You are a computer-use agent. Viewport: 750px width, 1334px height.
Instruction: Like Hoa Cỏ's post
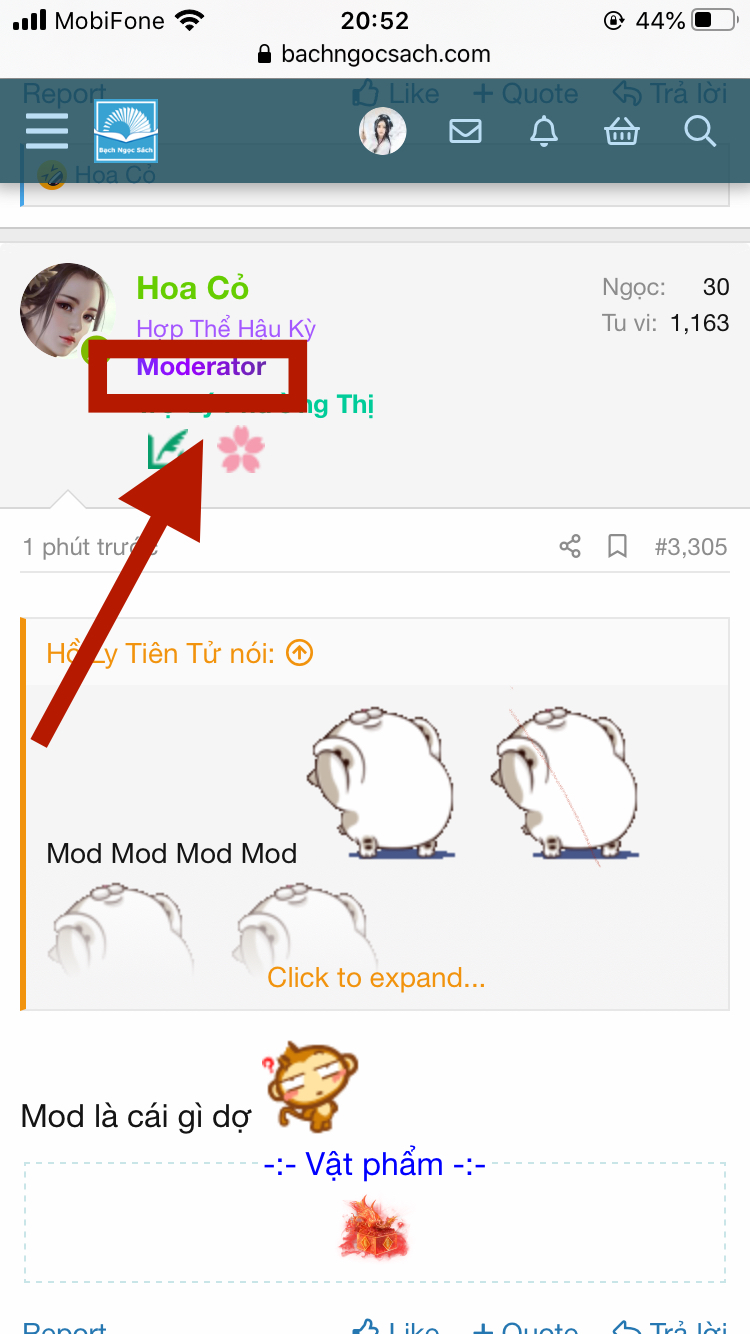396,1326
